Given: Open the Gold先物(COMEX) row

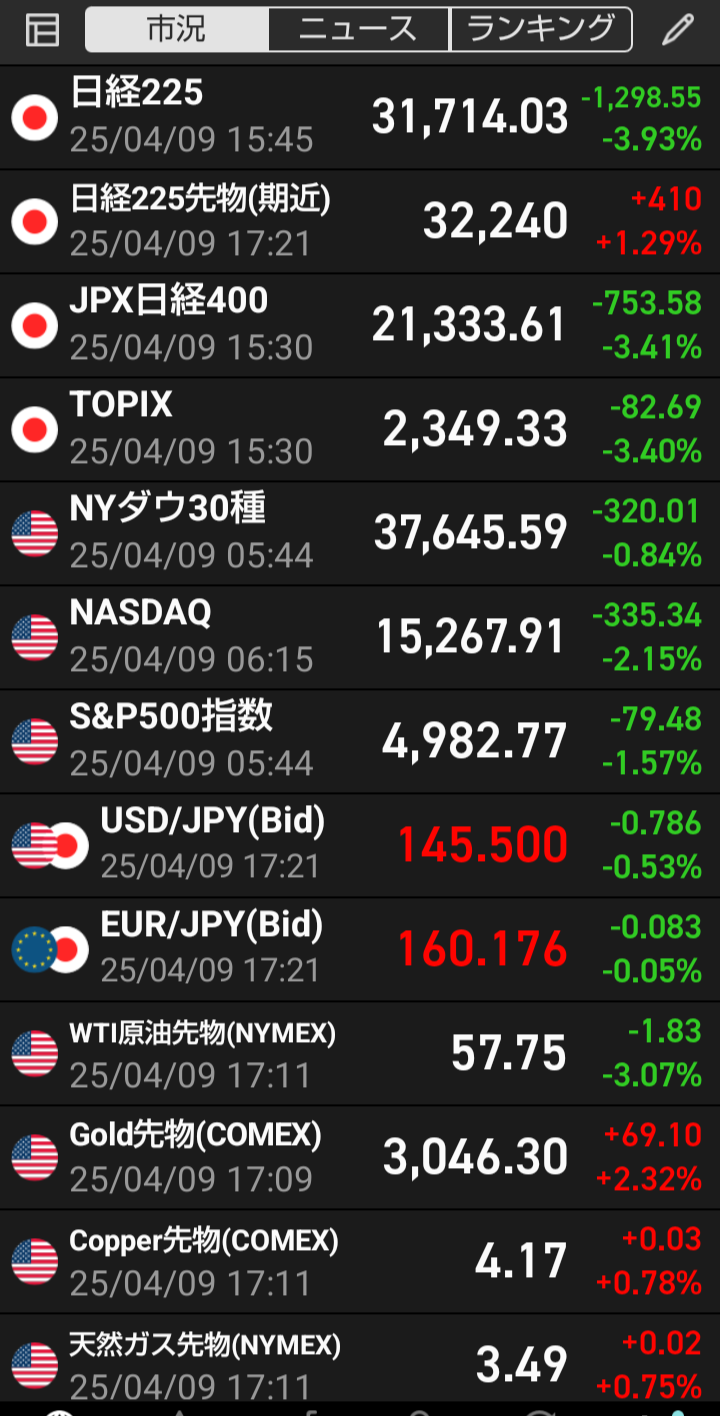Looking at the screenshot, I should coord(360,1158).
